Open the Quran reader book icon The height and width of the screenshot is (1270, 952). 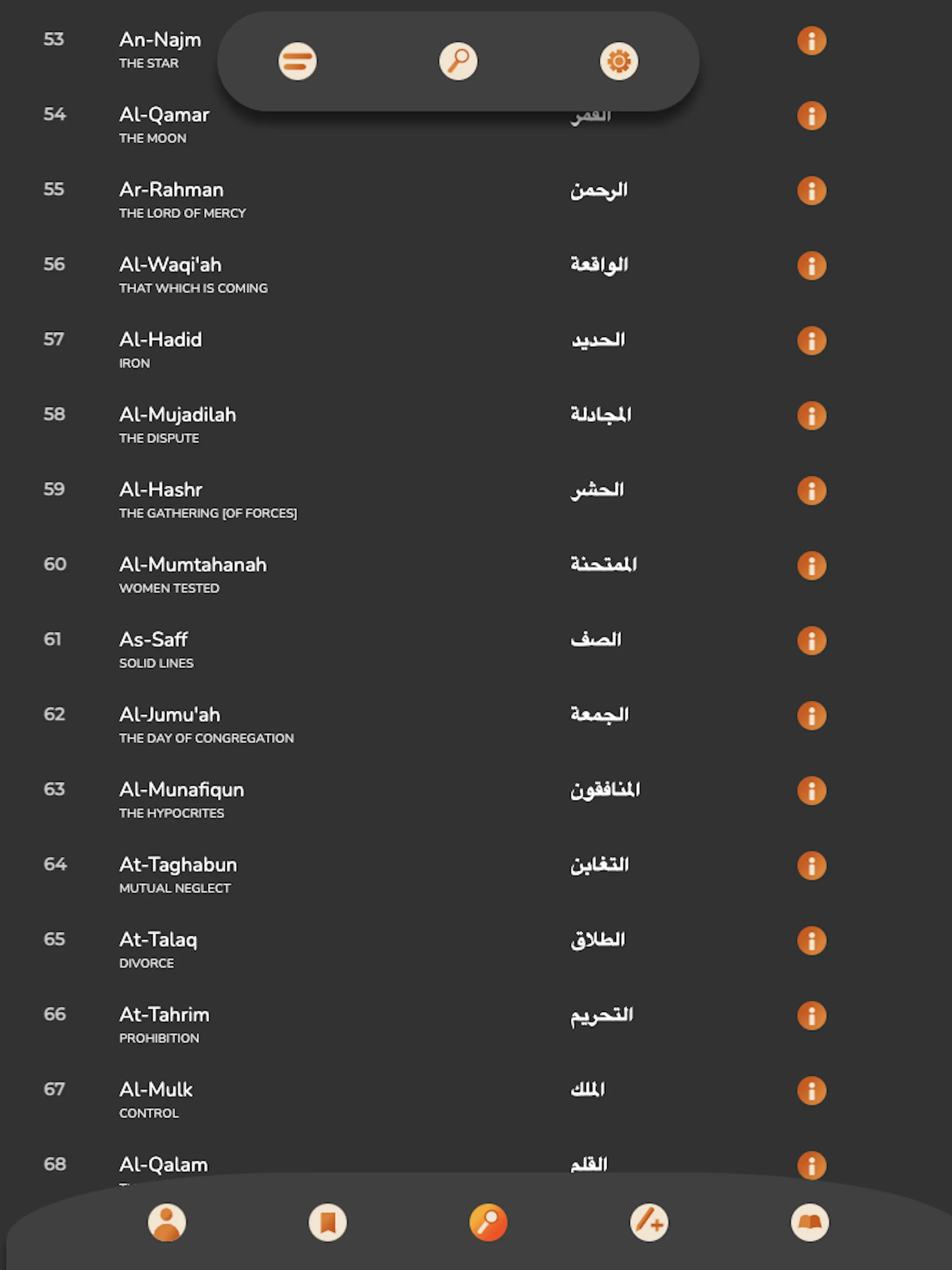click(811, 1223)
